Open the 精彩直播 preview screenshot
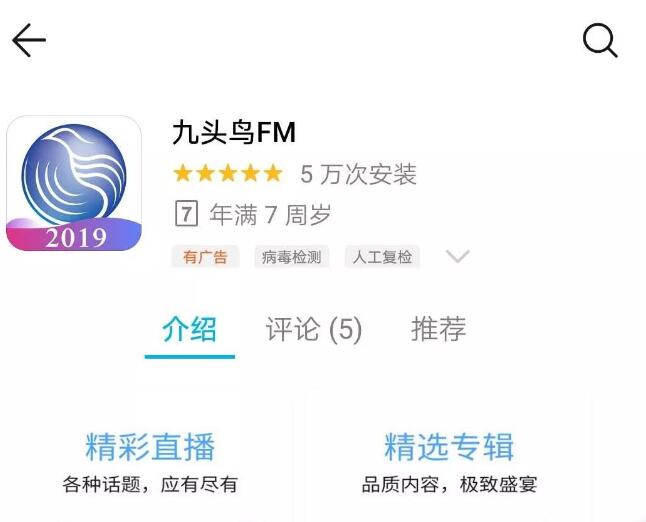Screen dimensions: 646x522 pyautogui.click(x=150, y=462)
